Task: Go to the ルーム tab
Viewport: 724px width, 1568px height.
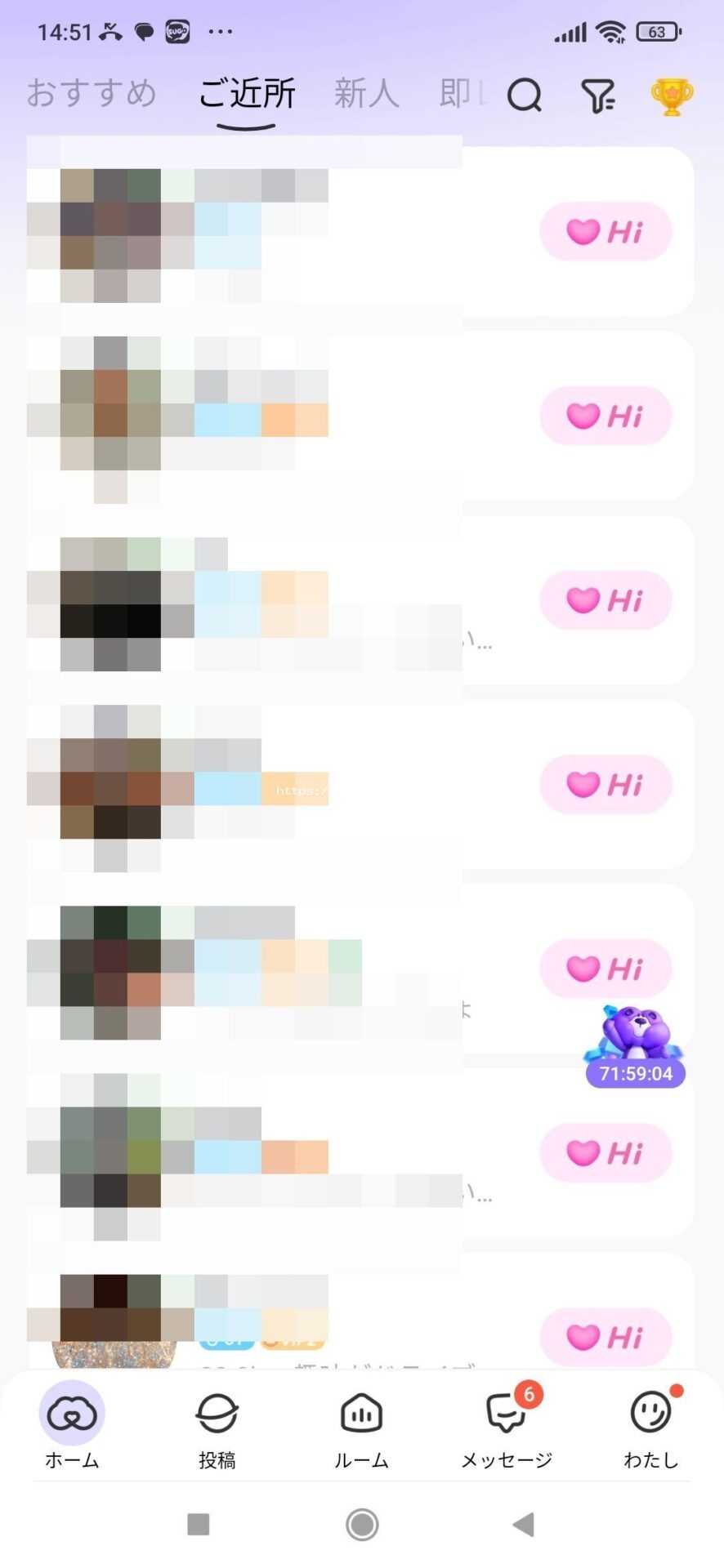Action: 361,1428
